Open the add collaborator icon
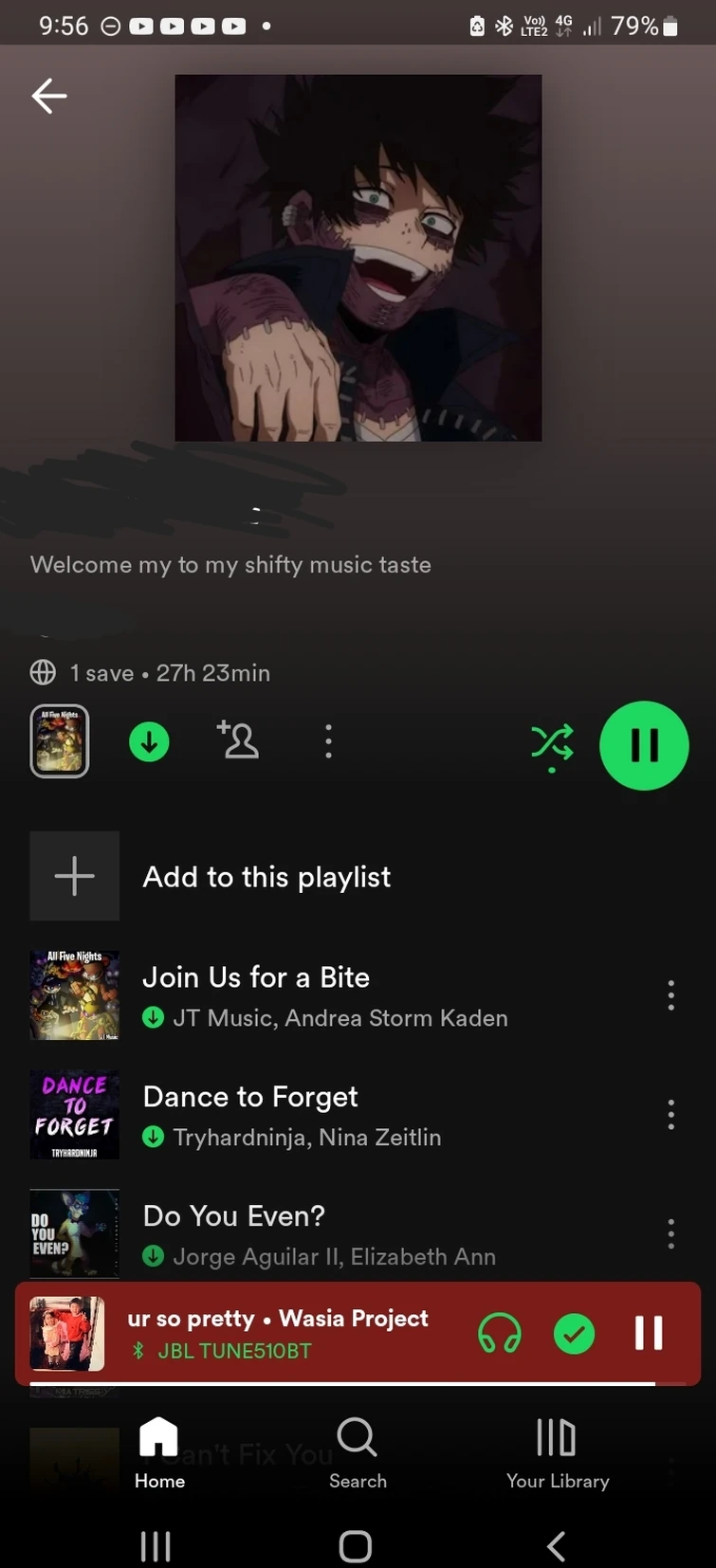 [x=238, y=741]
